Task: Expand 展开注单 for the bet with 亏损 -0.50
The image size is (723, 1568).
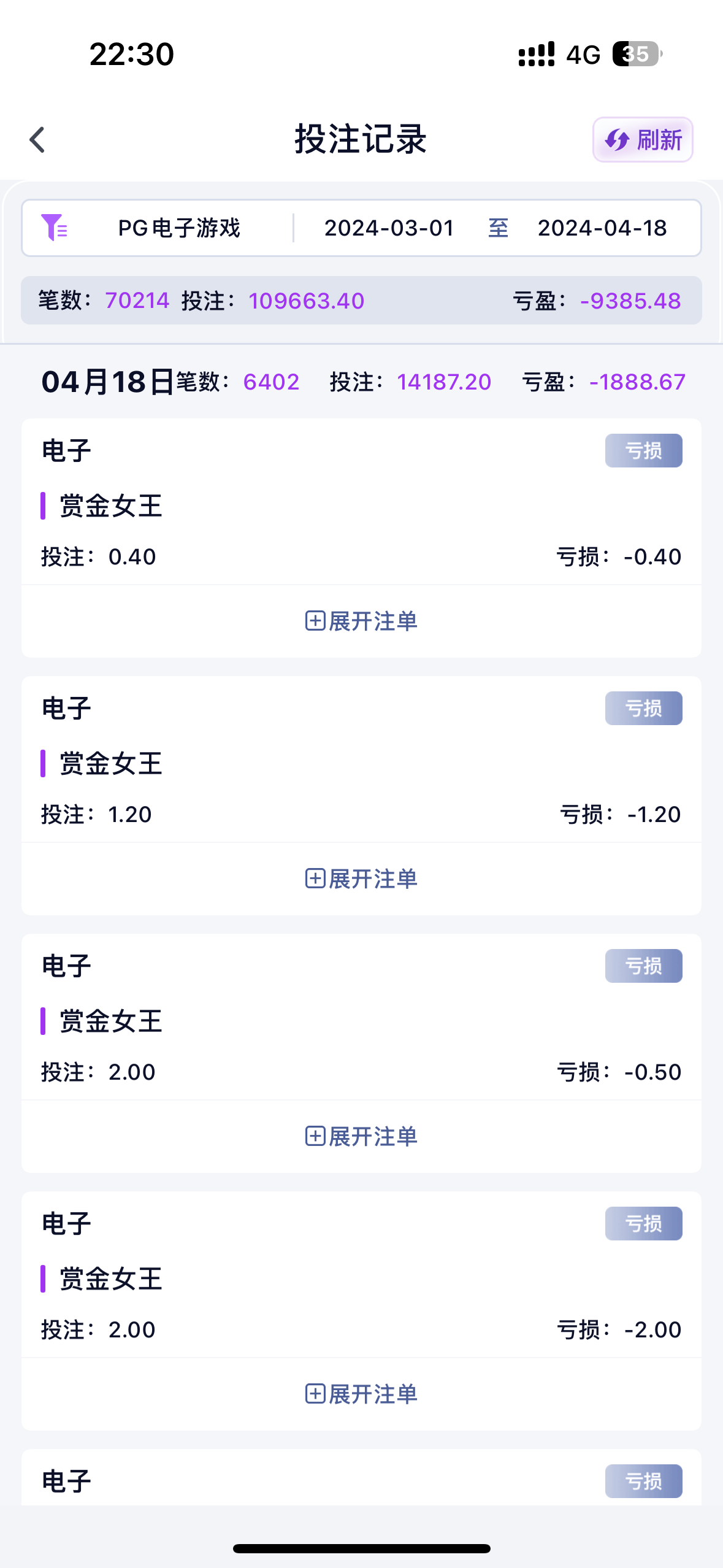Action: tap(361, 1136)
